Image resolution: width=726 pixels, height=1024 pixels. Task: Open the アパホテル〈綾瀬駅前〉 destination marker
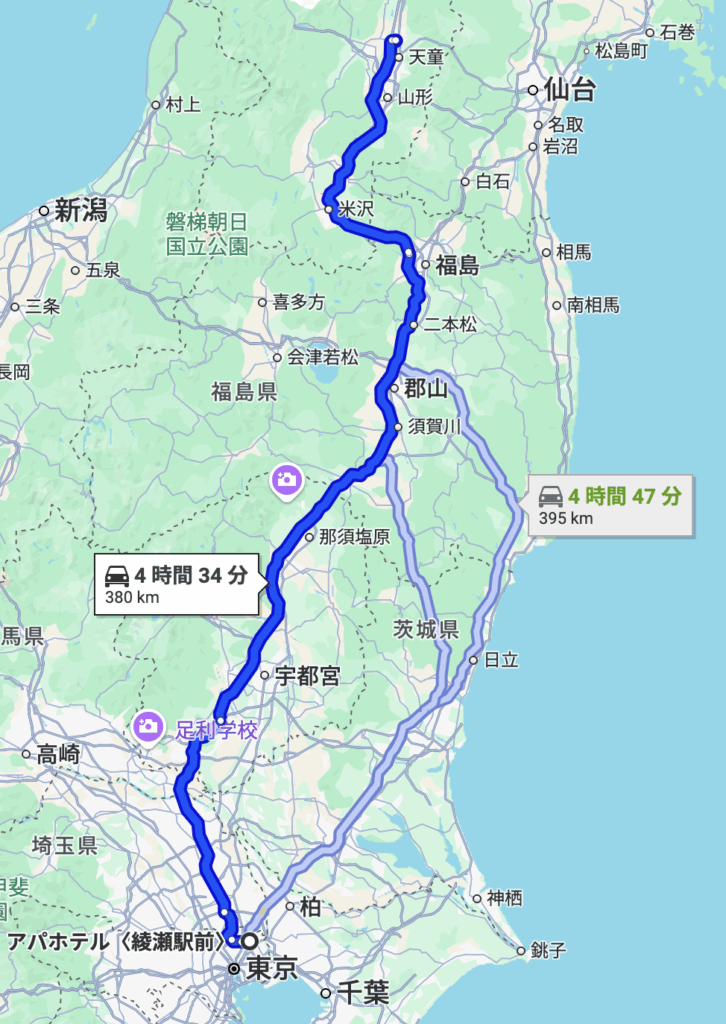point(249,941)
